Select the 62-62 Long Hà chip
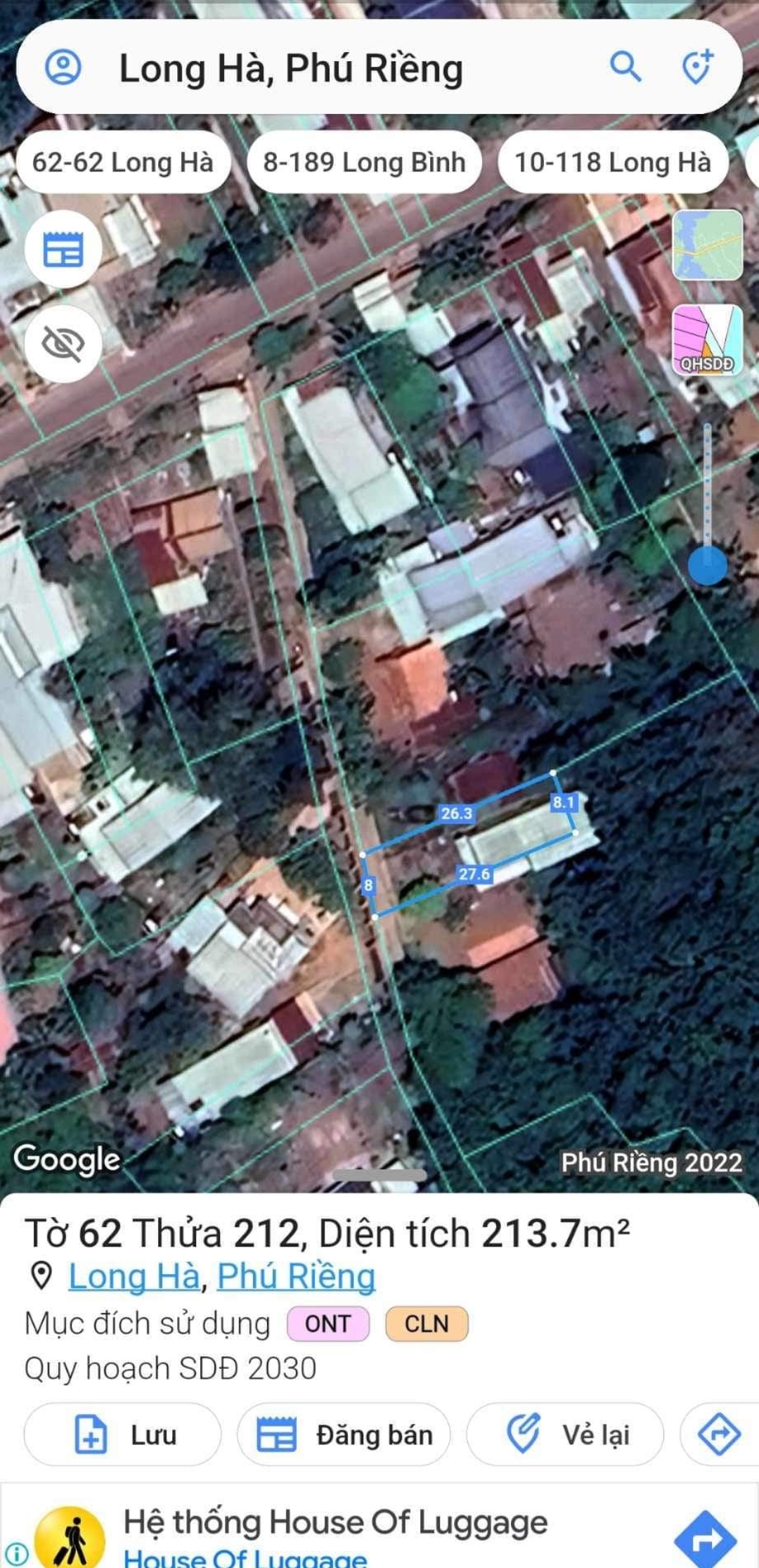 tap(123, 162)
